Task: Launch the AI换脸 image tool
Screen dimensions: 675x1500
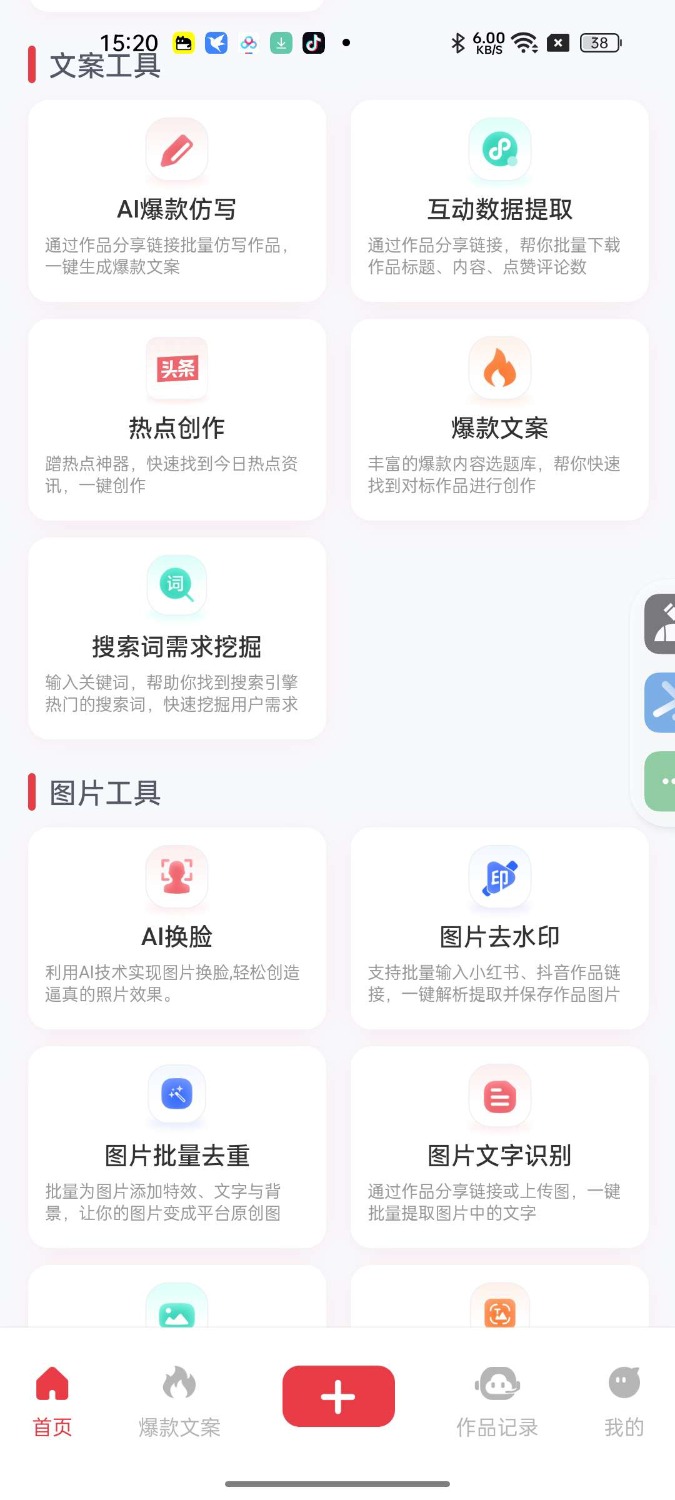Action: point(177,928)
